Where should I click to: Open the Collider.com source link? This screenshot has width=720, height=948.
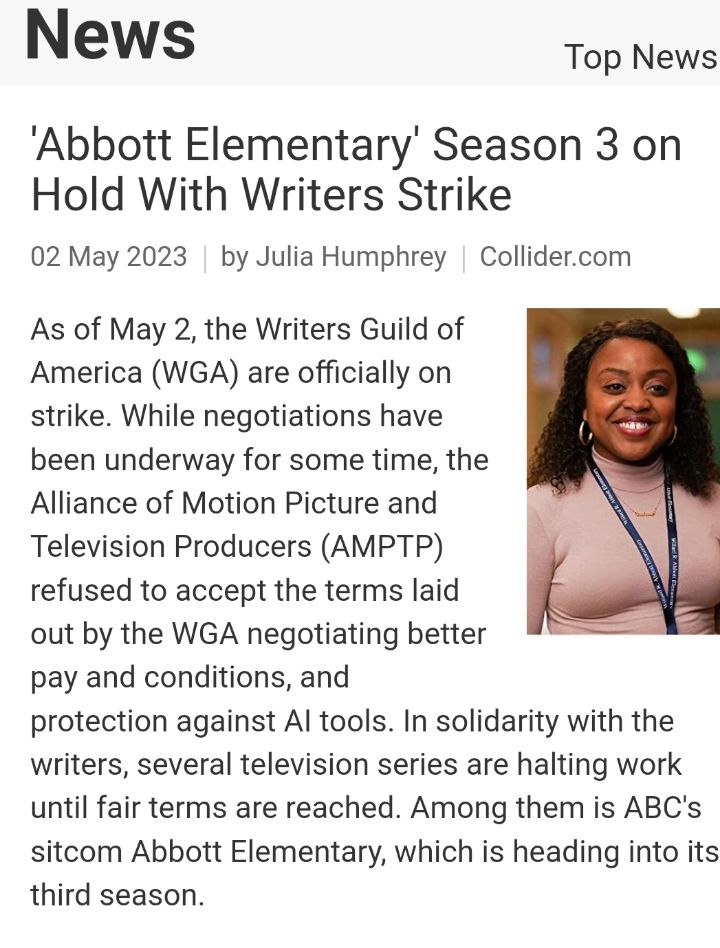click(x=555, y=257)
